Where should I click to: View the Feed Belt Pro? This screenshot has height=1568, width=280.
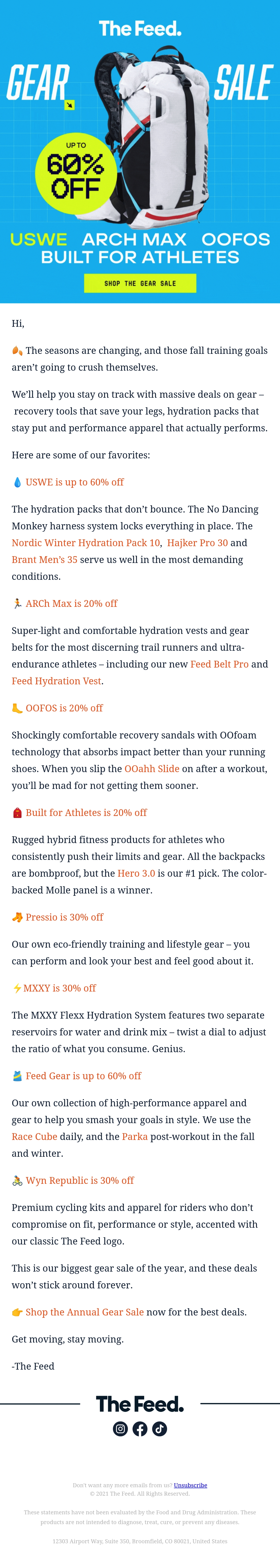click(x=219, y=664)
